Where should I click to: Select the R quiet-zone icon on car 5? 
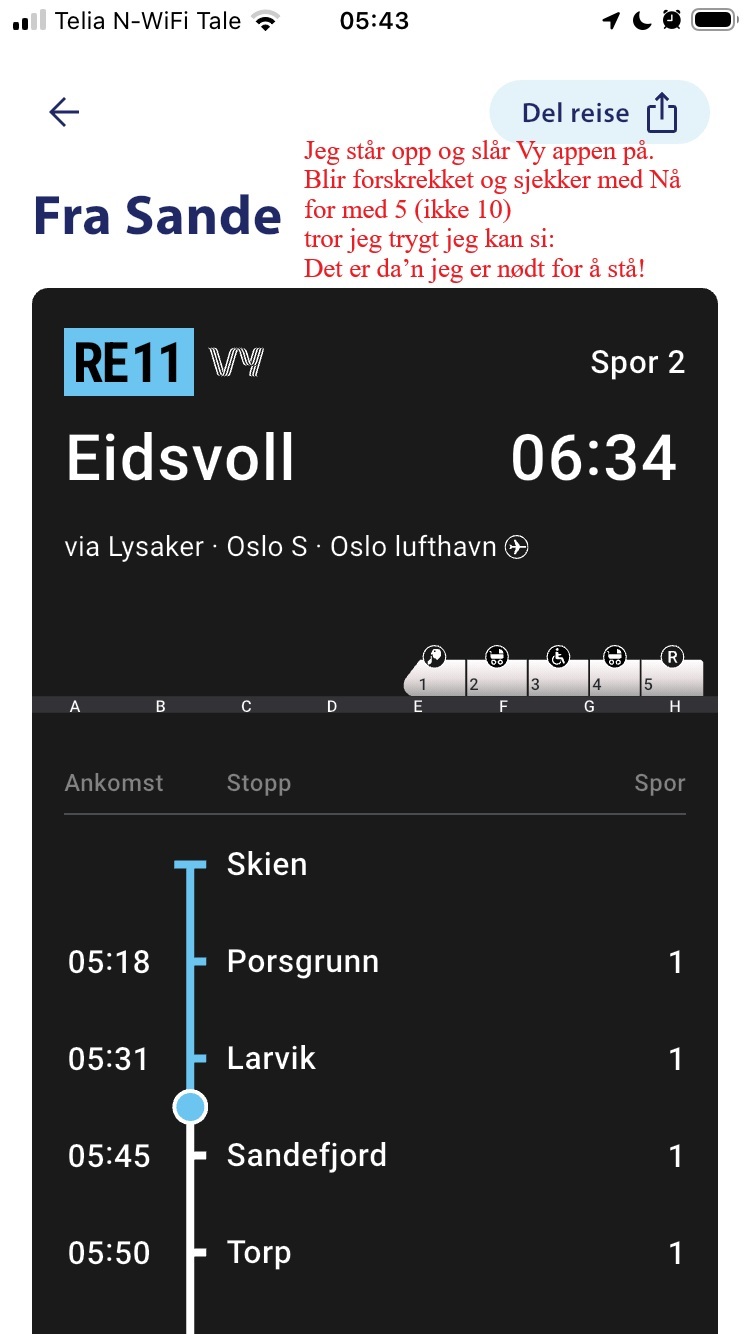pos(672,658)
